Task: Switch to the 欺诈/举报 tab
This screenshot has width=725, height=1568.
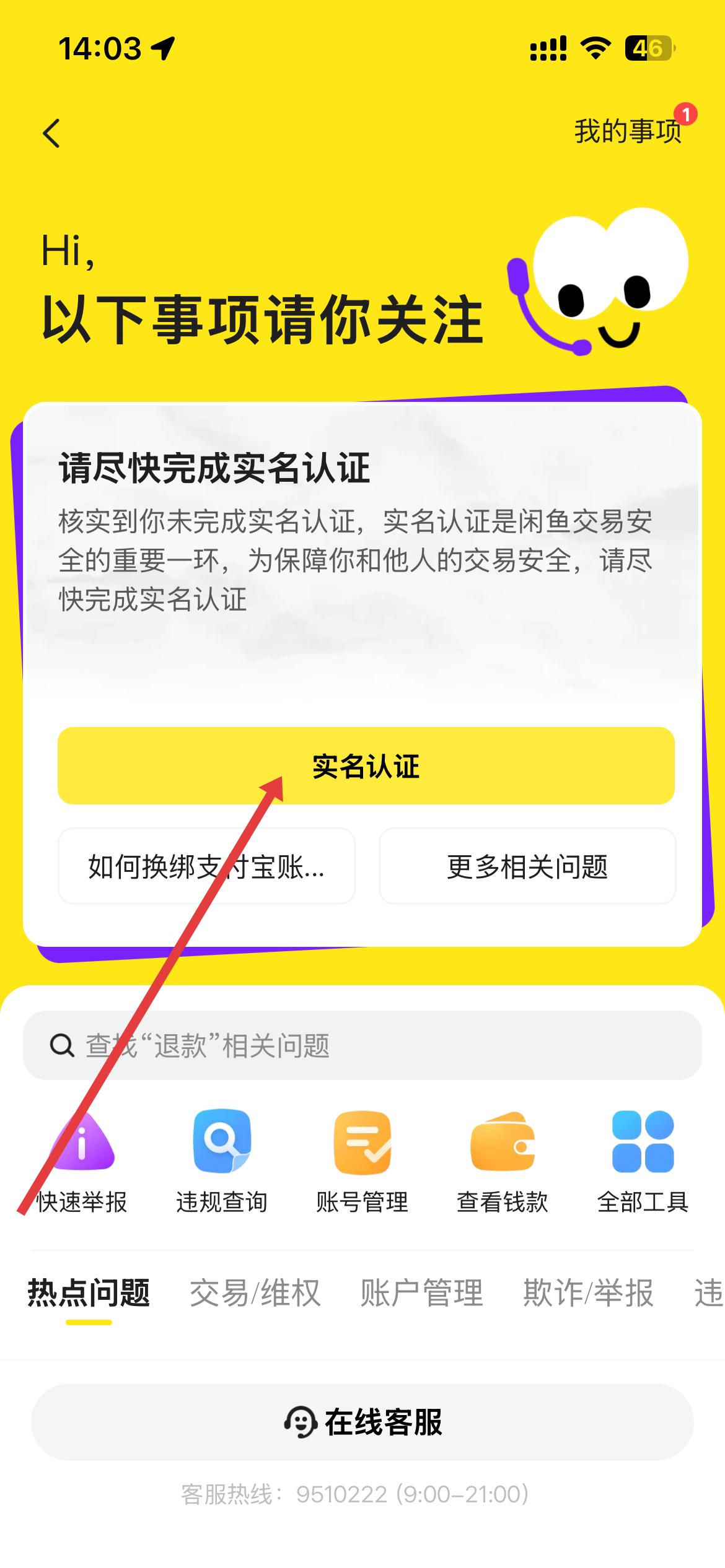Action: [588, 1293]
